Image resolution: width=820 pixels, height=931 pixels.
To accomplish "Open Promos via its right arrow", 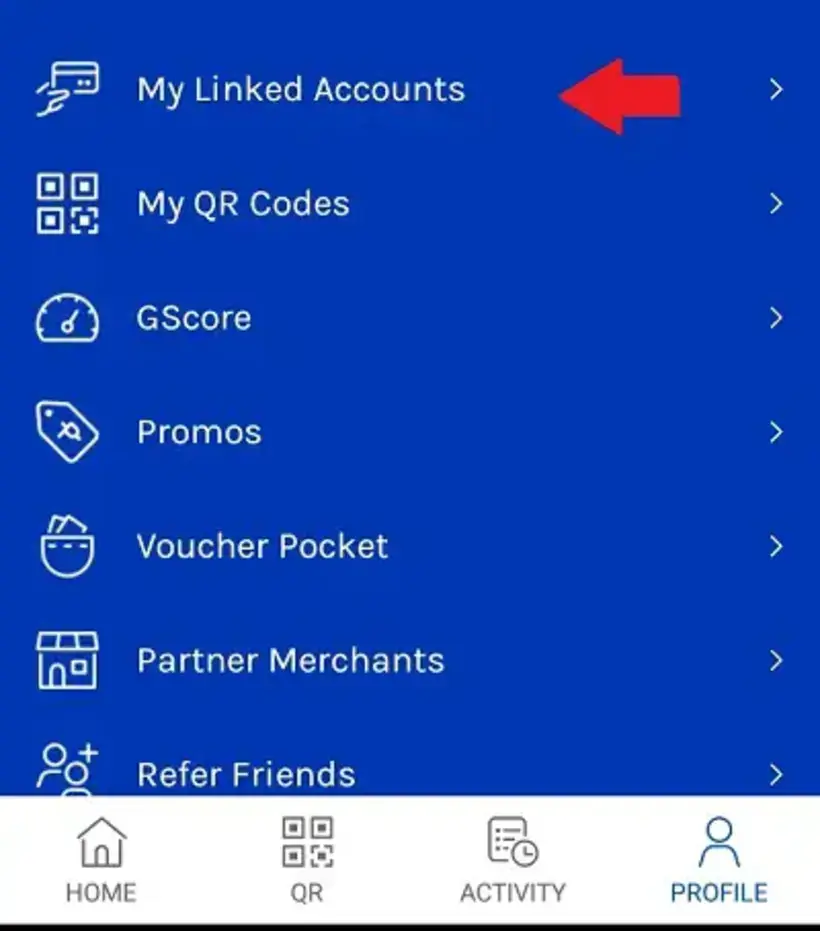I will click(777, 431).
